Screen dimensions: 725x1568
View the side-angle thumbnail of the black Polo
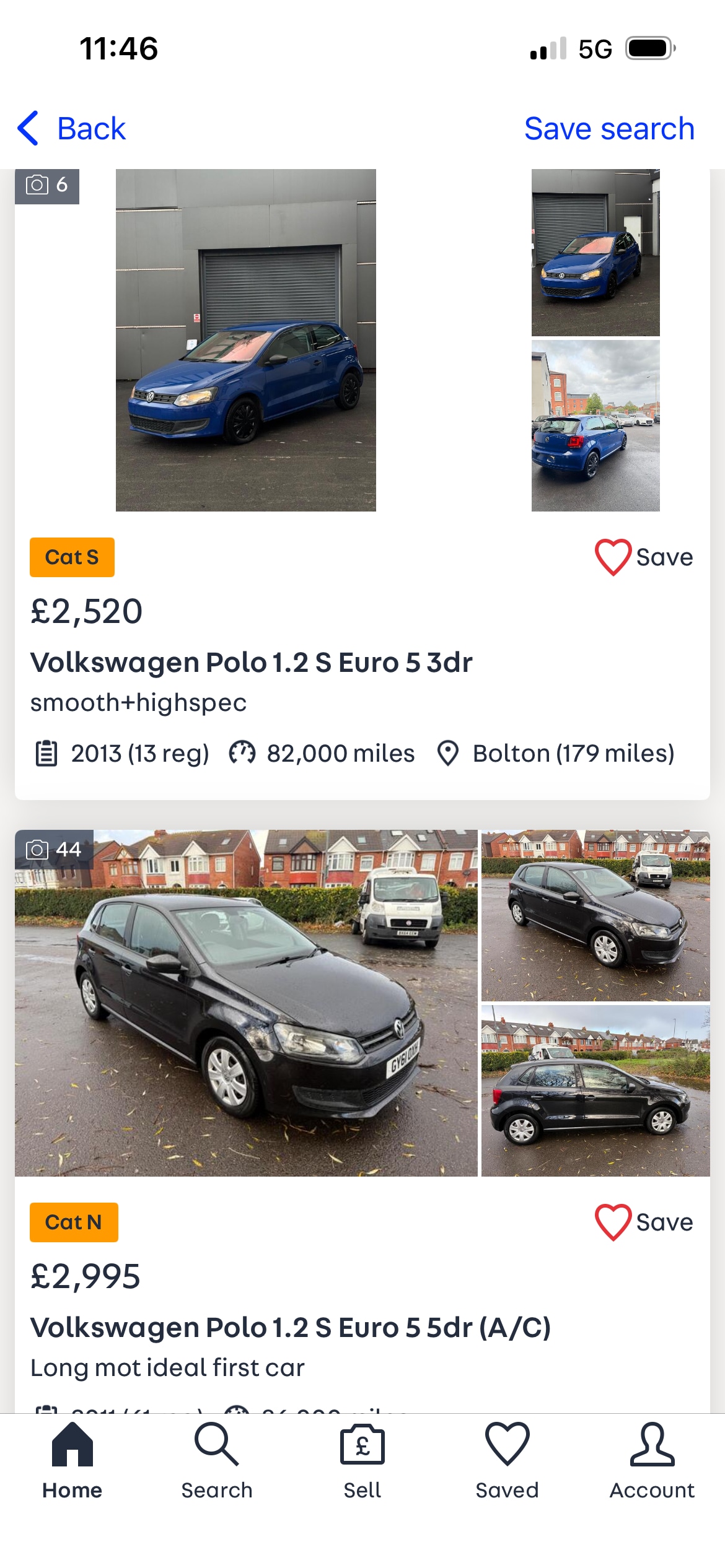595,1095
